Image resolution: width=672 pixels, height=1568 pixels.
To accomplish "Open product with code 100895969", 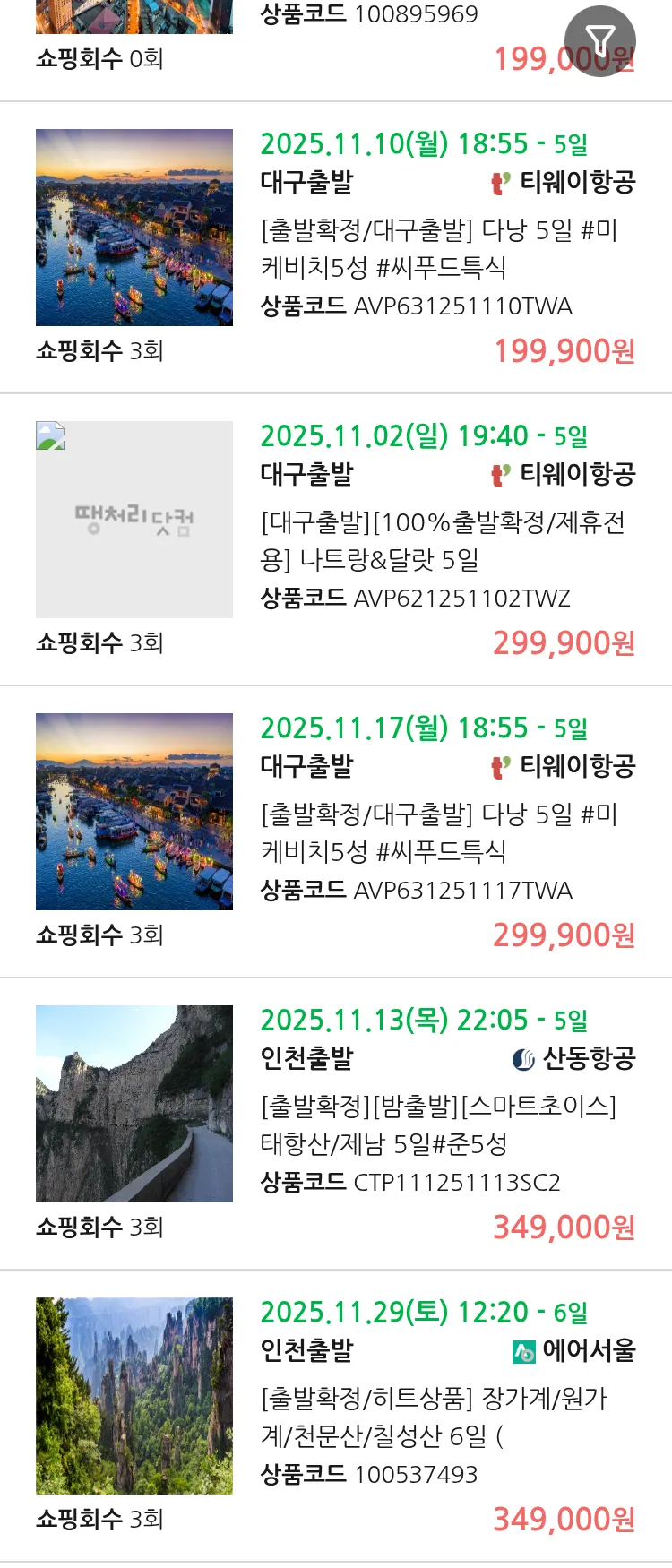I will point(369,15).
